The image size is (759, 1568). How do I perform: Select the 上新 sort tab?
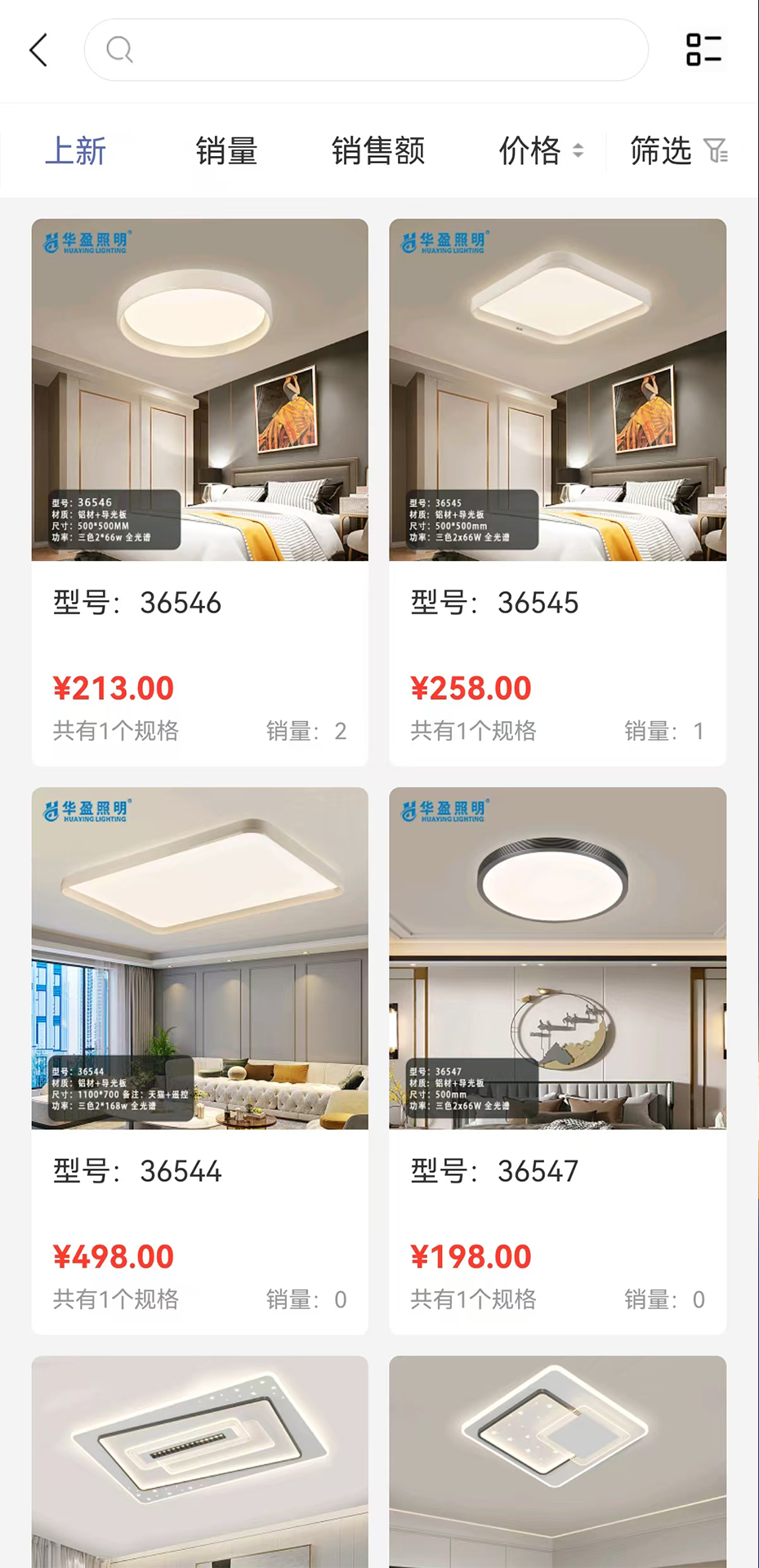pos(75,151)
